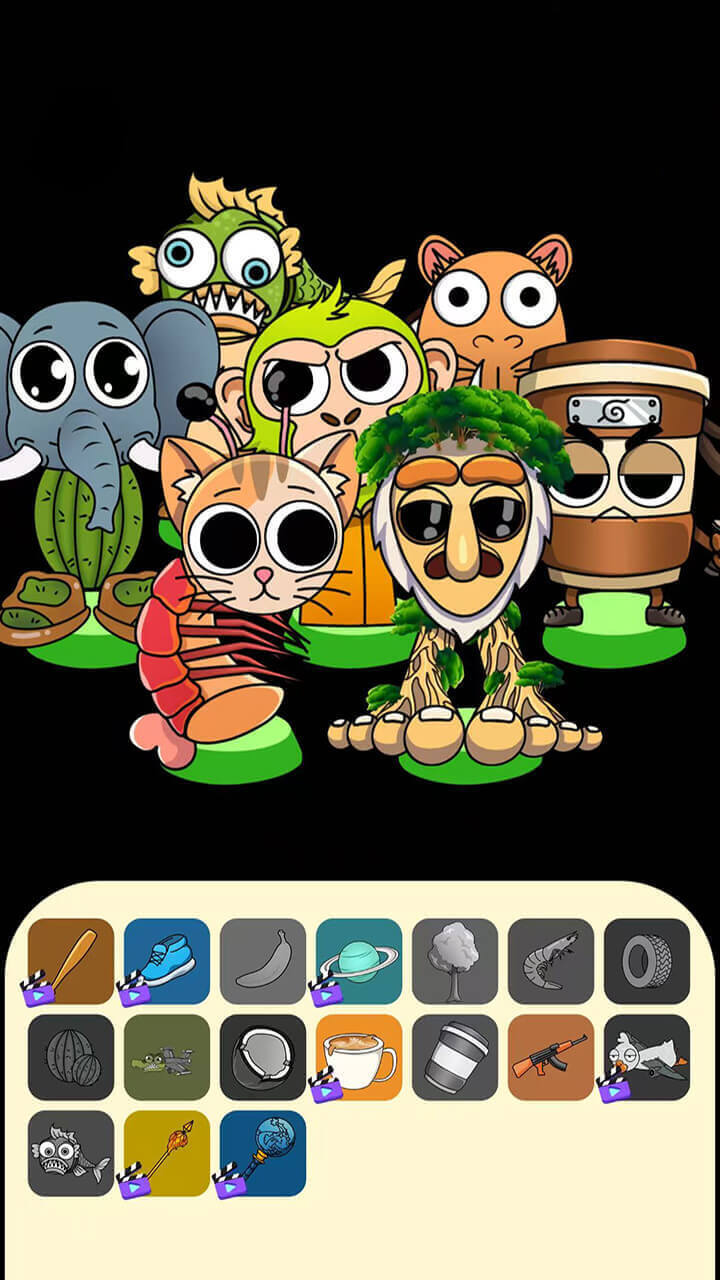The height and width of the screenshot is (1280, 720).
Task: Select the baseball bat item tile
Action: tap(71, 961)
